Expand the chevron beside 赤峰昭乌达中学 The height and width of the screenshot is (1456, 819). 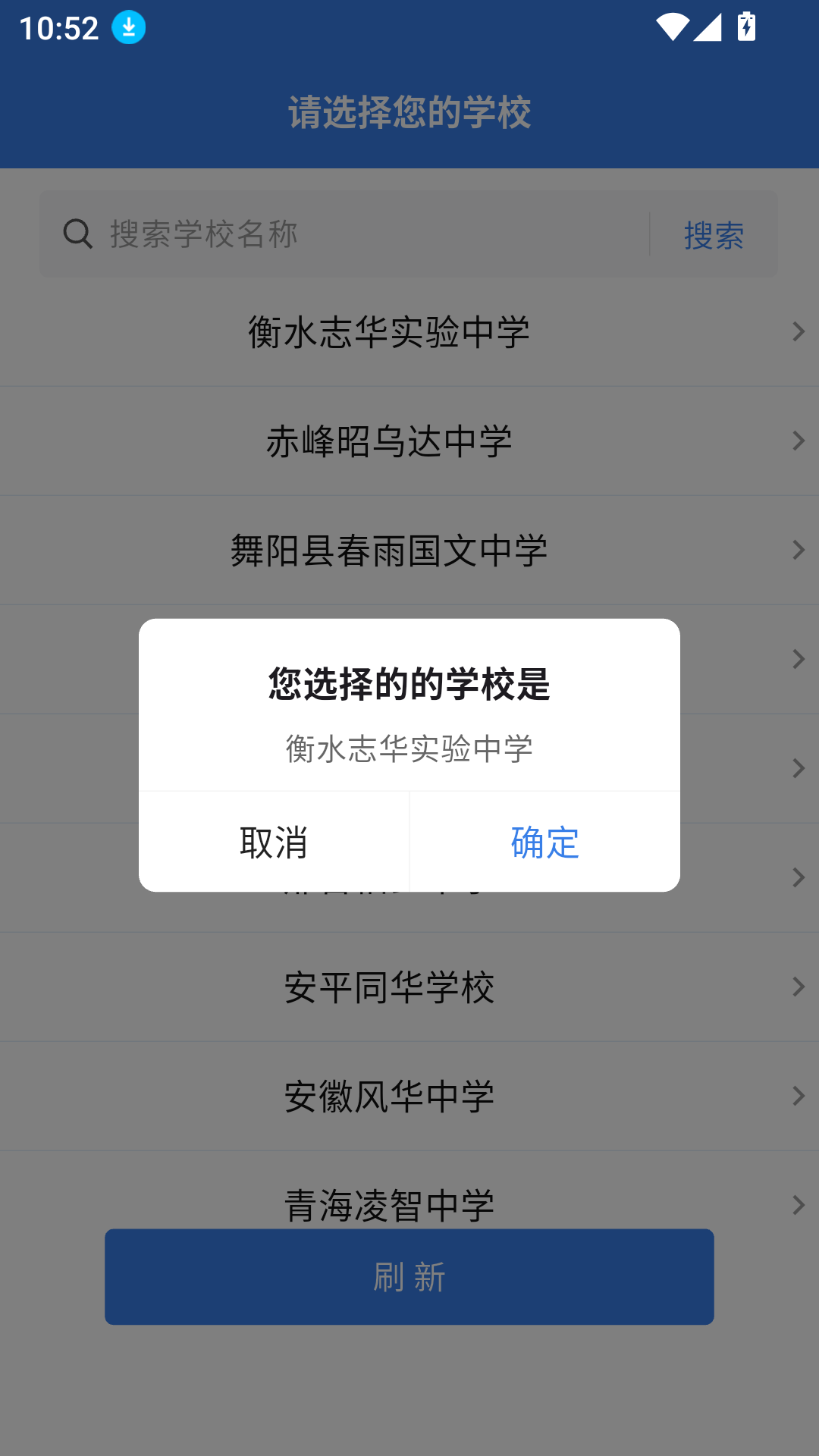point(798,440)
